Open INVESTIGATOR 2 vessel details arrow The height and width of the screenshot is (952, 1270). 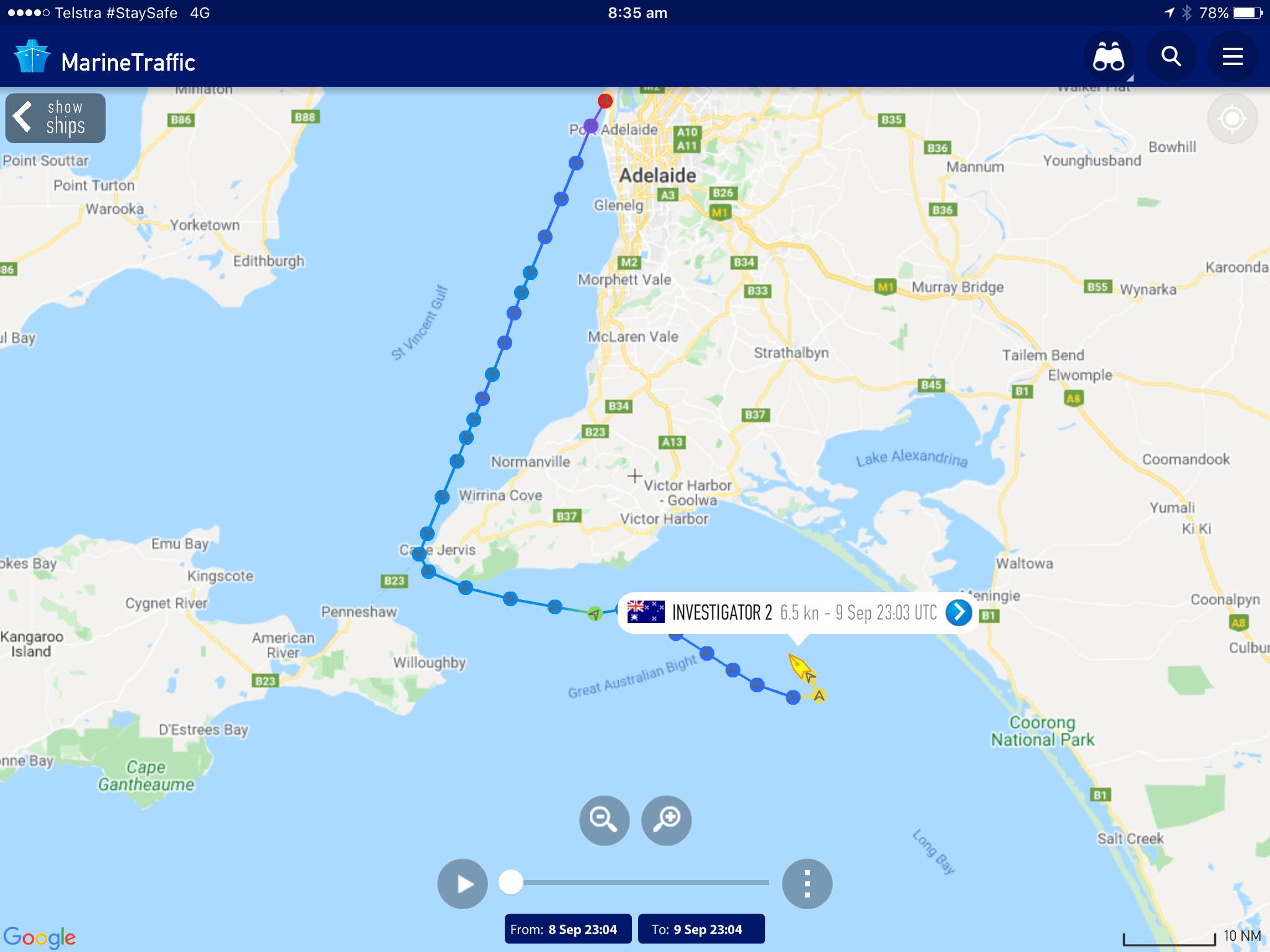[x=958, y=612]
